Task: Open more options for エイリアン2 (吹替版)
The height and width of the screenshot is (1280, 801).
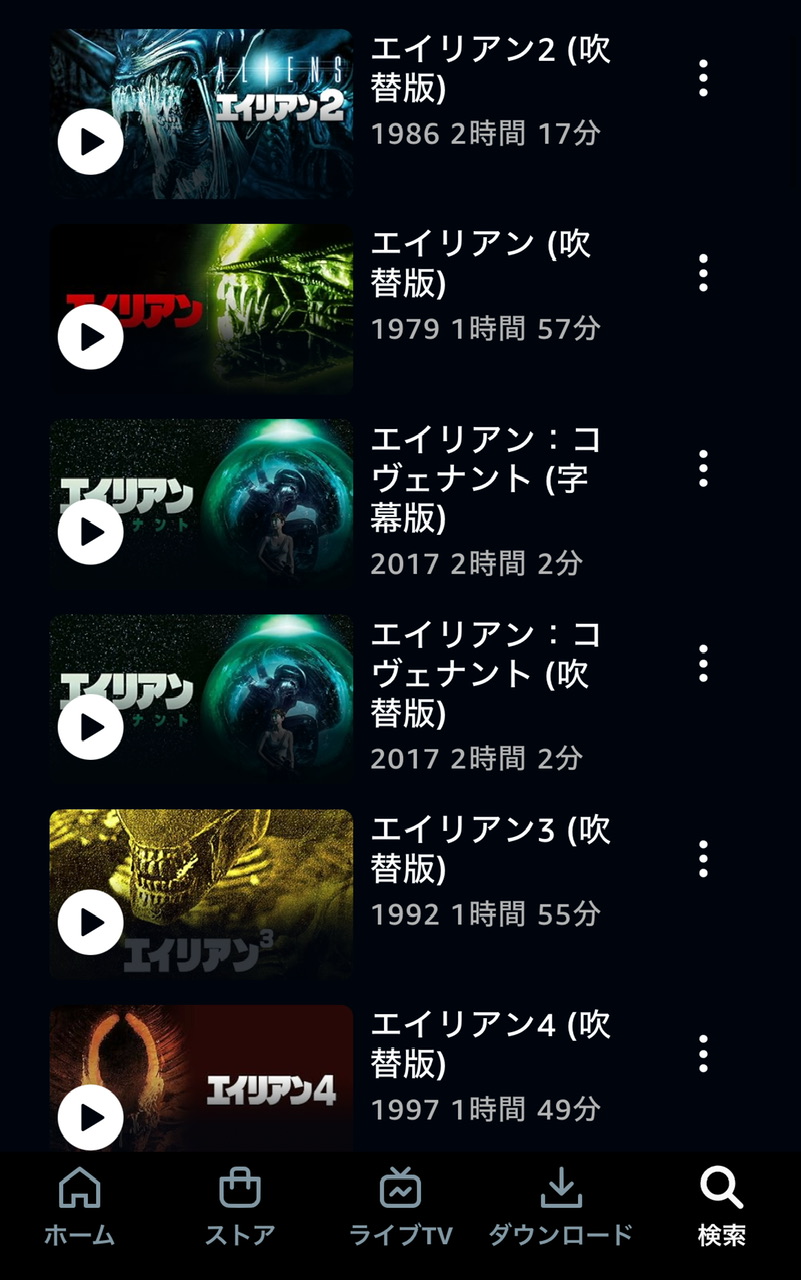Action: point(703,78)
